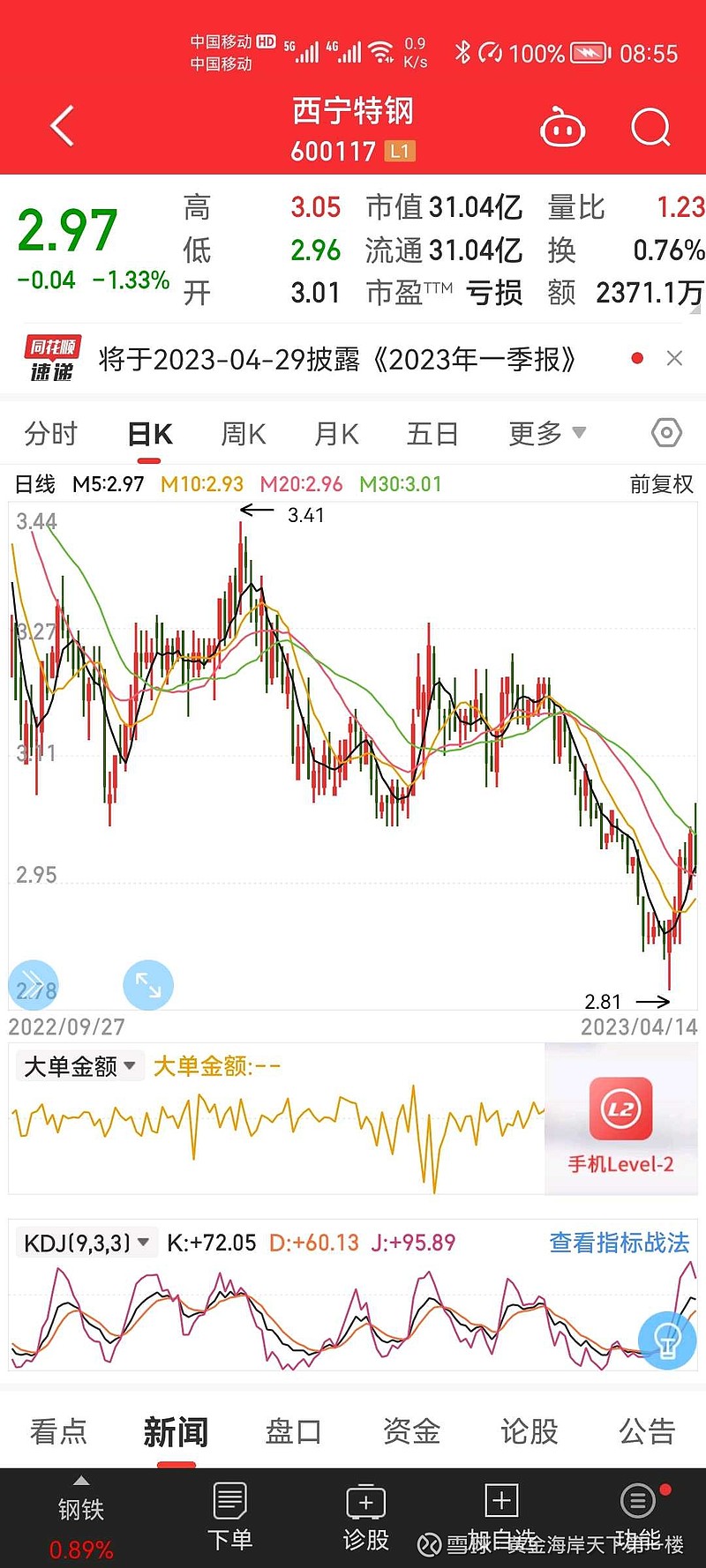Show the 五日 chart
The height and width of the screenshot is (1568, 706).
pos(432,433)
